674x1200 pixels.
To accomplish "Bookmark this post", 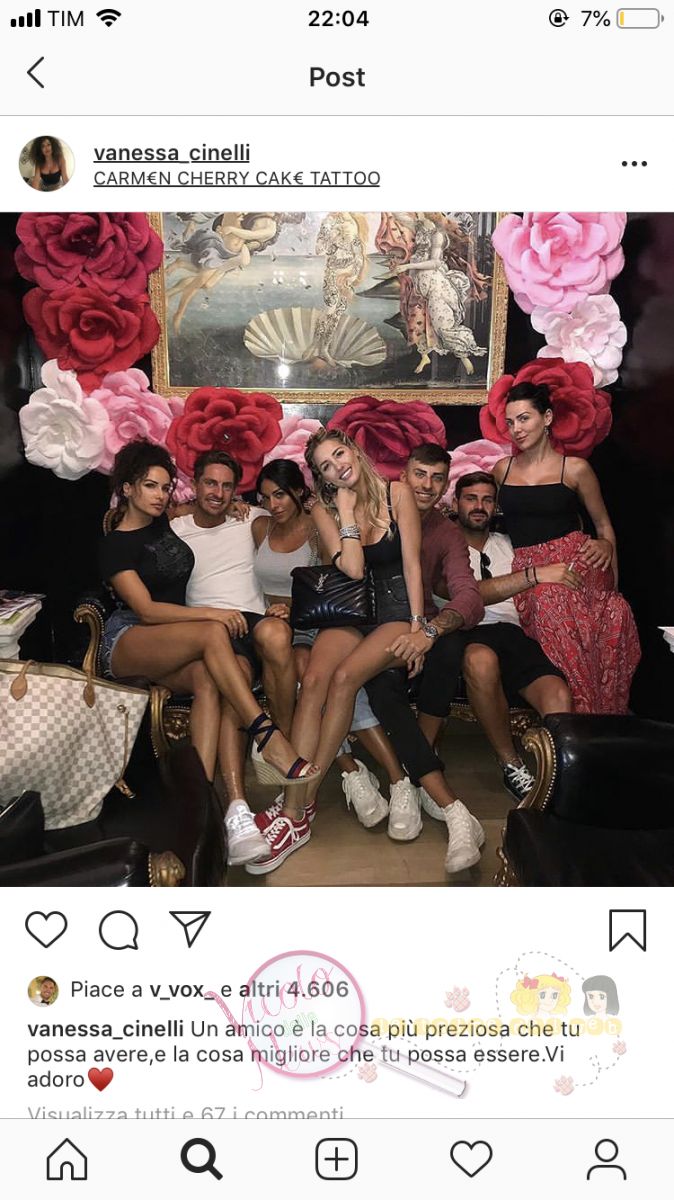I will pyautogui.click(x=627, y=930).
